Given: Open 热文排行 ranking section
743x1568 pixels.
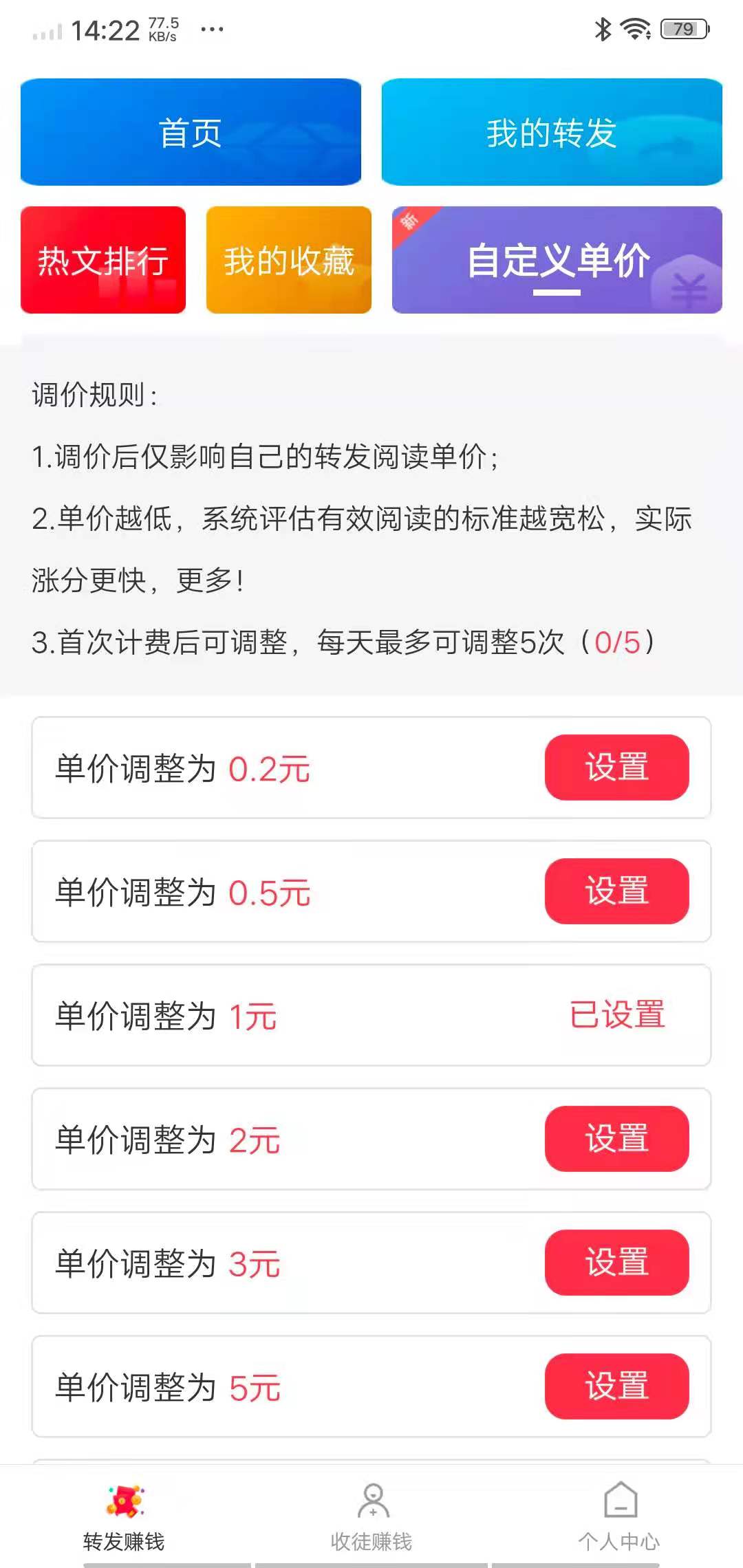Looking at the screenshot, I should pos(103,260).
